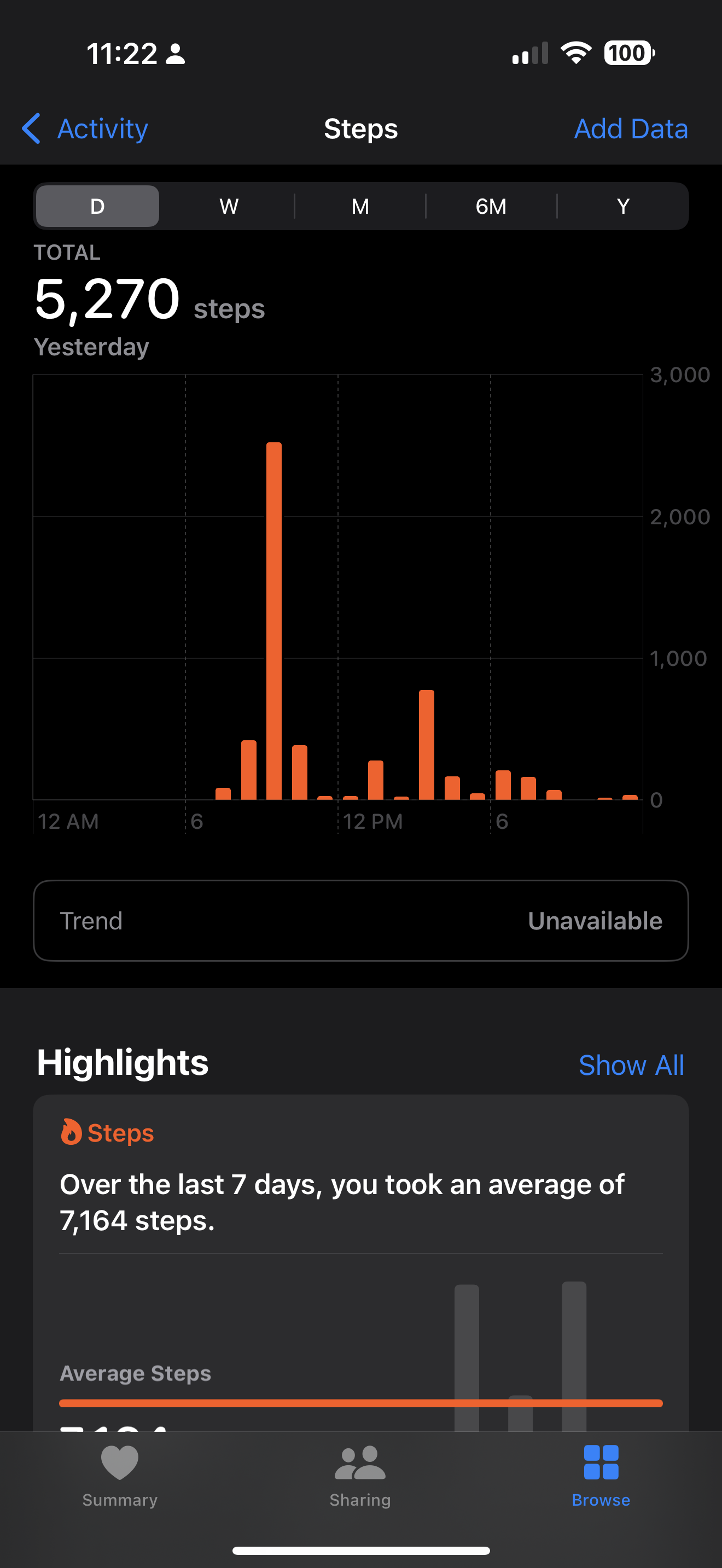Open the Sharing people icon
The width and height of the screenshot is (722, 1568).
[x=360, y=1464]
